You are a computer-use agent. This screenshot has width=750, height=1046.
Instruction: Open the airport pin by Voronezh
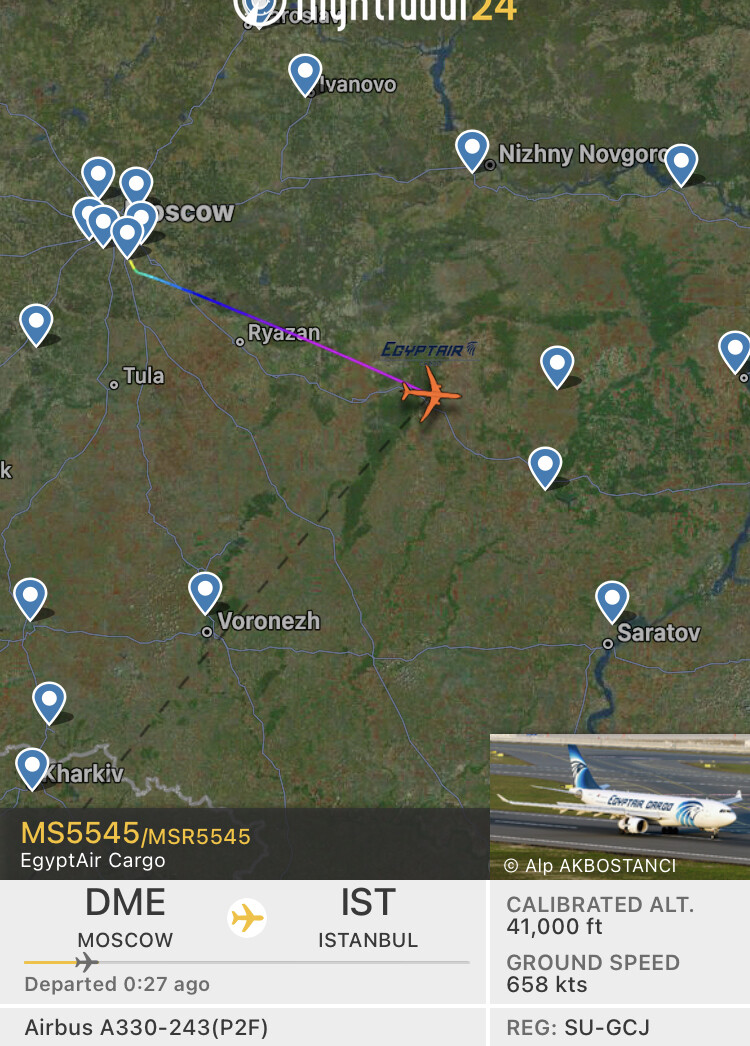point(205,591)
